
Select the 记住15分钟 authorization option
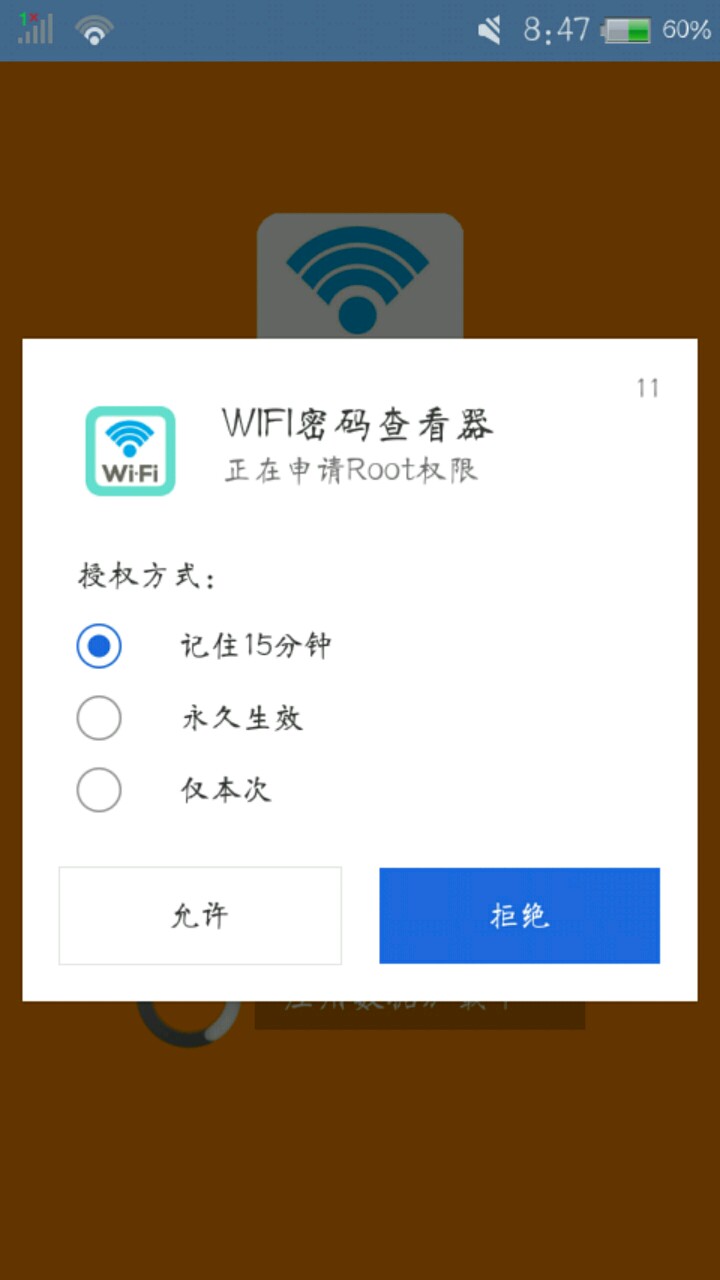pyautogui.click(x=99, y=646)
